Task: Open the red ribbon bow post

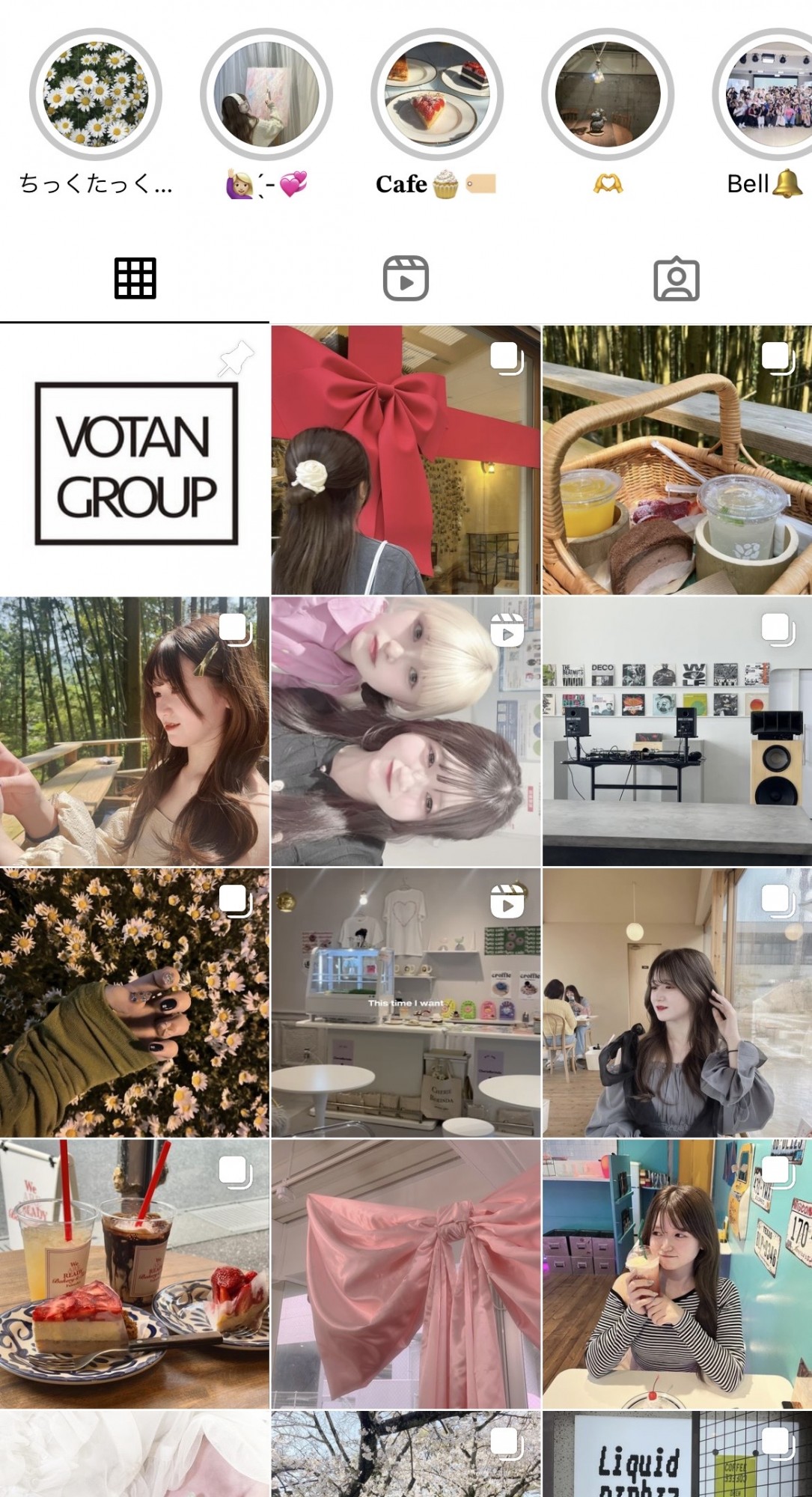Action: (406, 460)
